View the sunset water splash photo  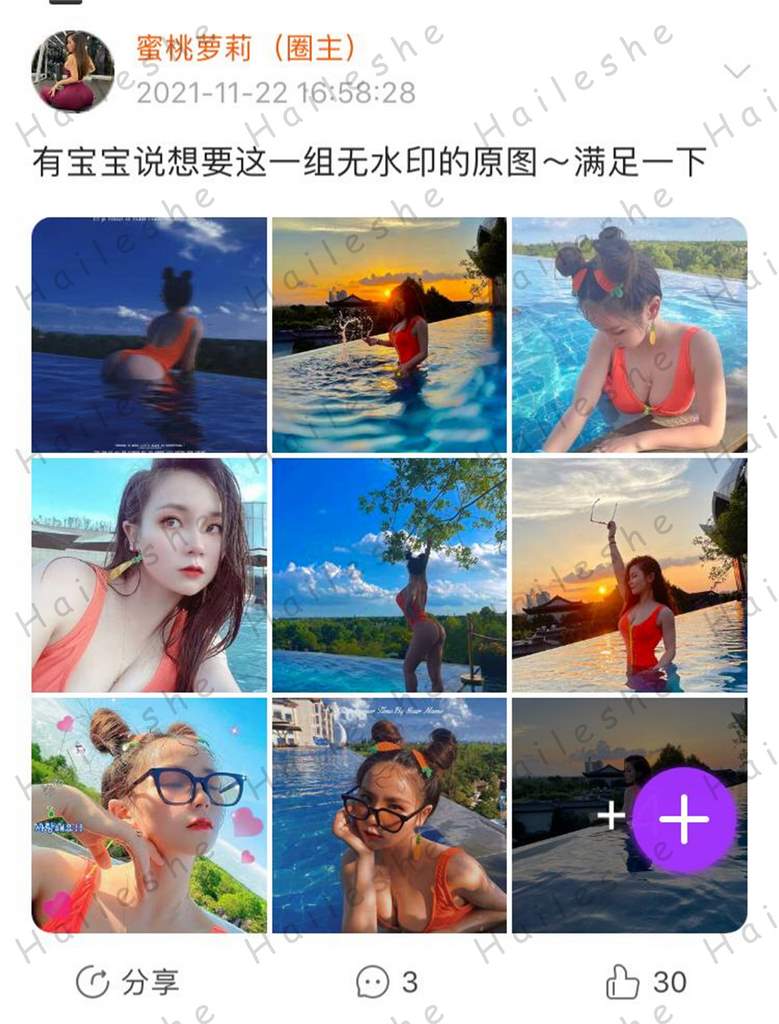point(389,335)
